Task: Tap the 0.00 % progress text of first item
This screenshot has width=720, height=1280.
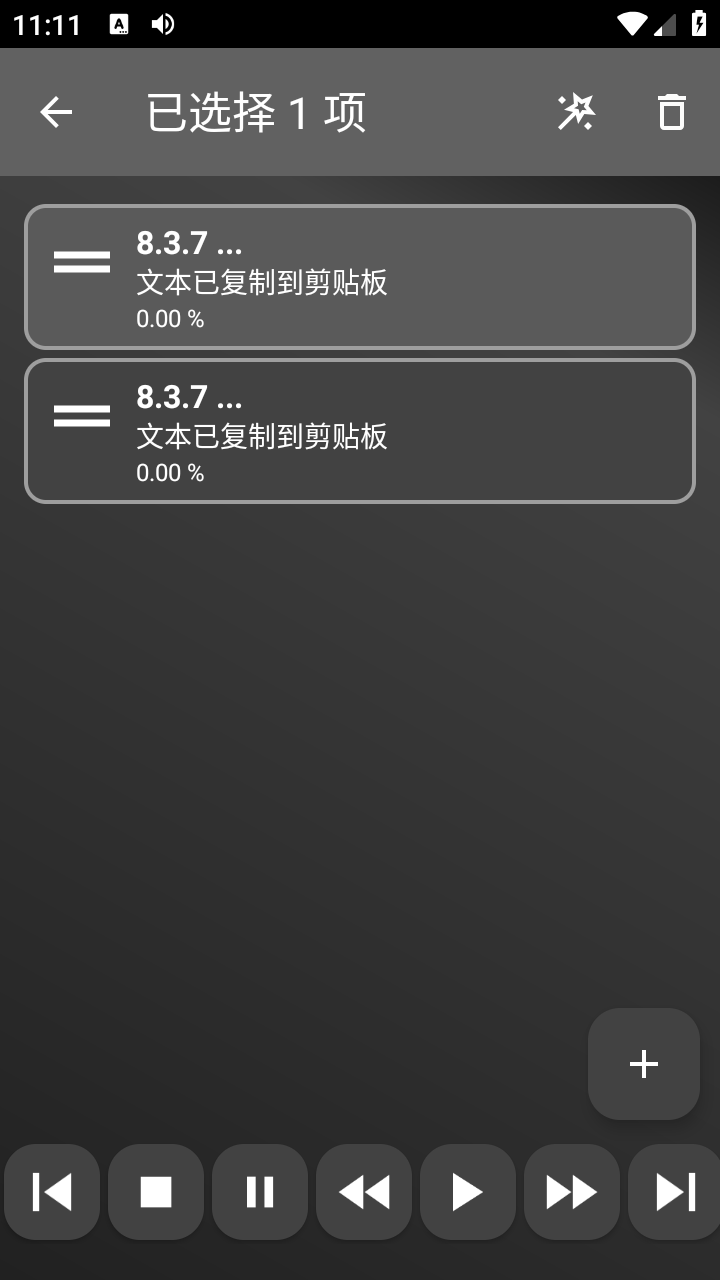Action: click(169, 320)
